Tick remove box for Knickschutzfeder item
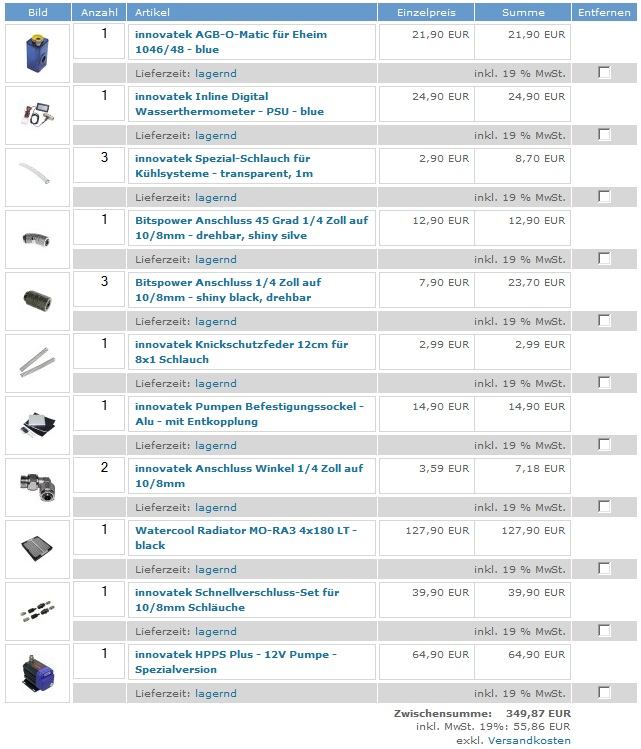The width and height of the screenshot is (641, 749). click(x=604, y=383)
